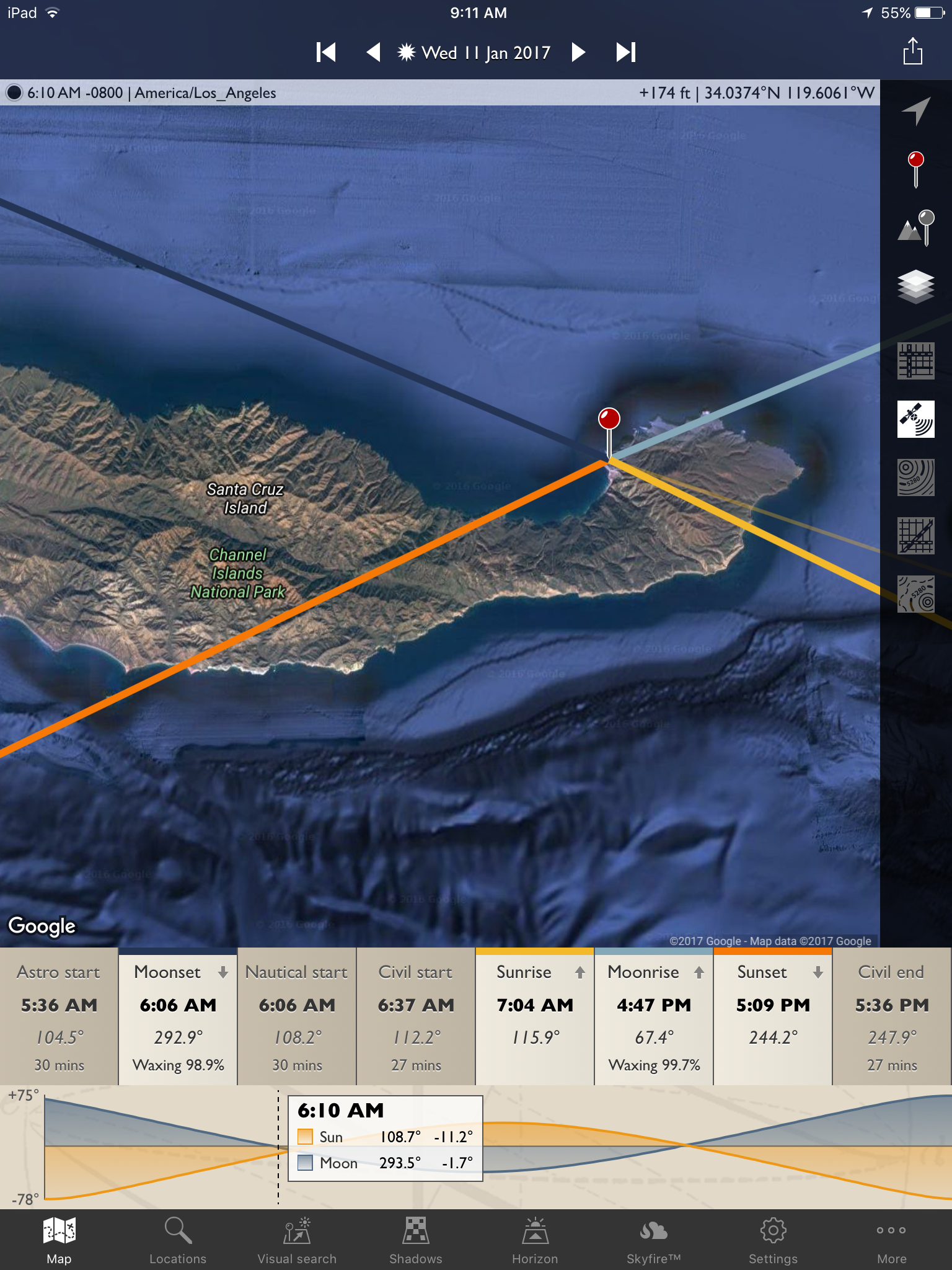This screenshot has height=1270, width=952.
Task: Go to the previous day
Action: click(373, 52)
